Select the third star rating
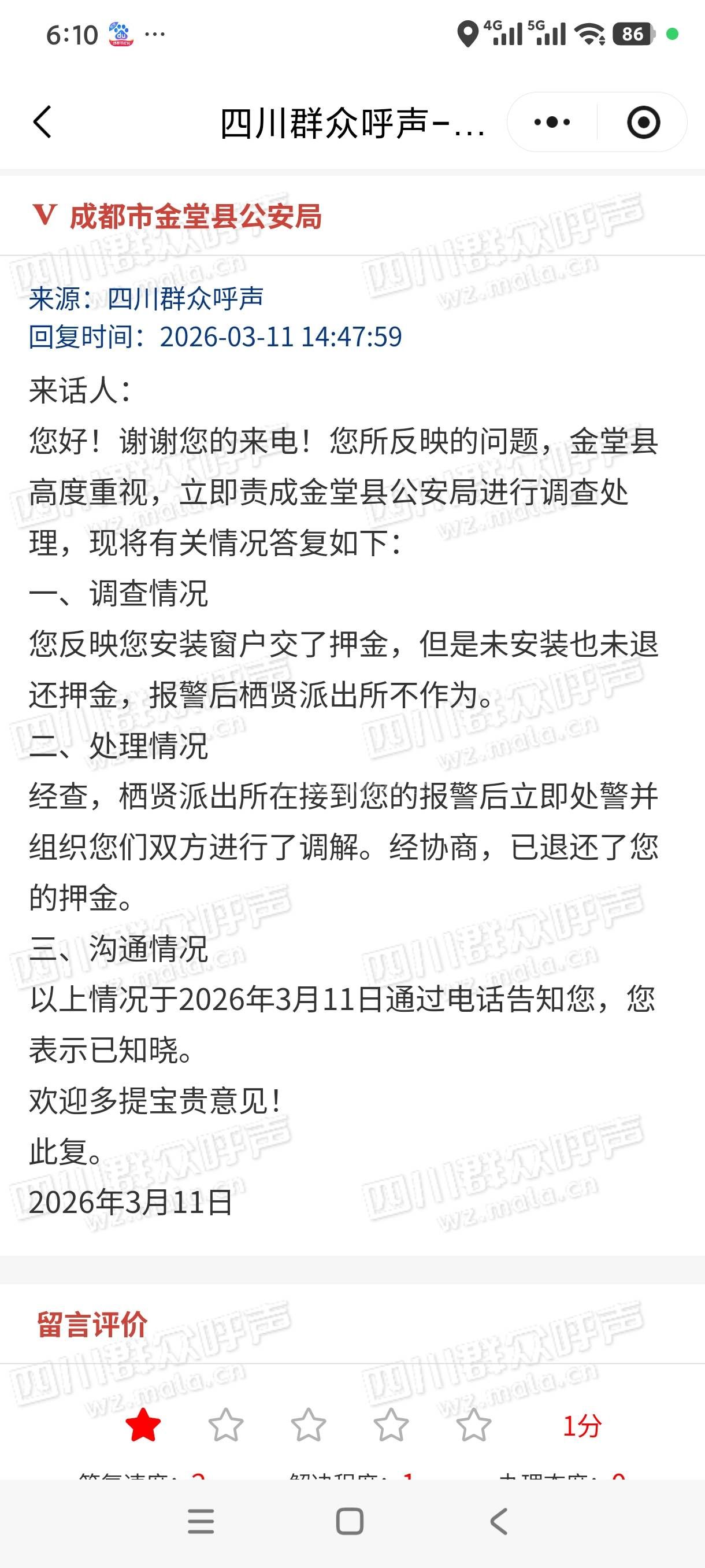Image resolution: width=705 pixels, height=1568 pixels. (309, 1426)
